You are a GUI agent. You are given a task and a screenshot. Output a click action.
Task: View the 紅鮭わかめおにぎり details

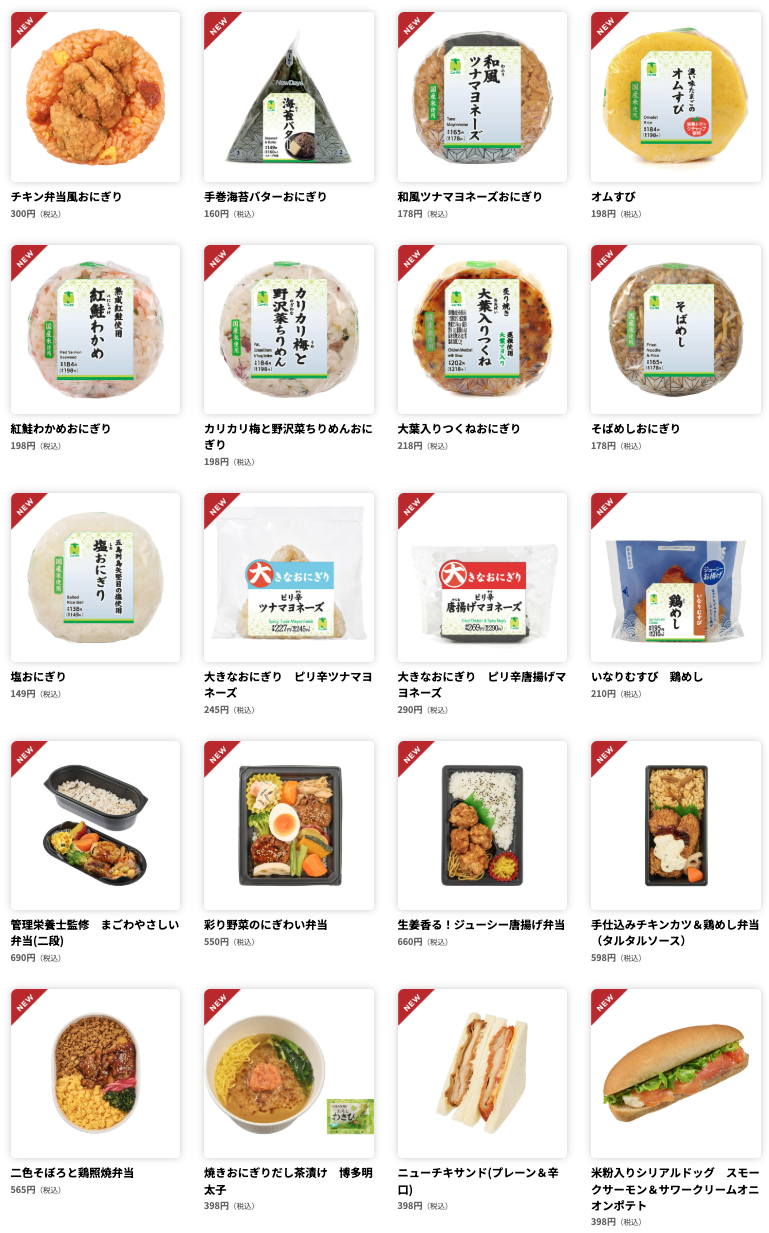(x=95, y=329)
